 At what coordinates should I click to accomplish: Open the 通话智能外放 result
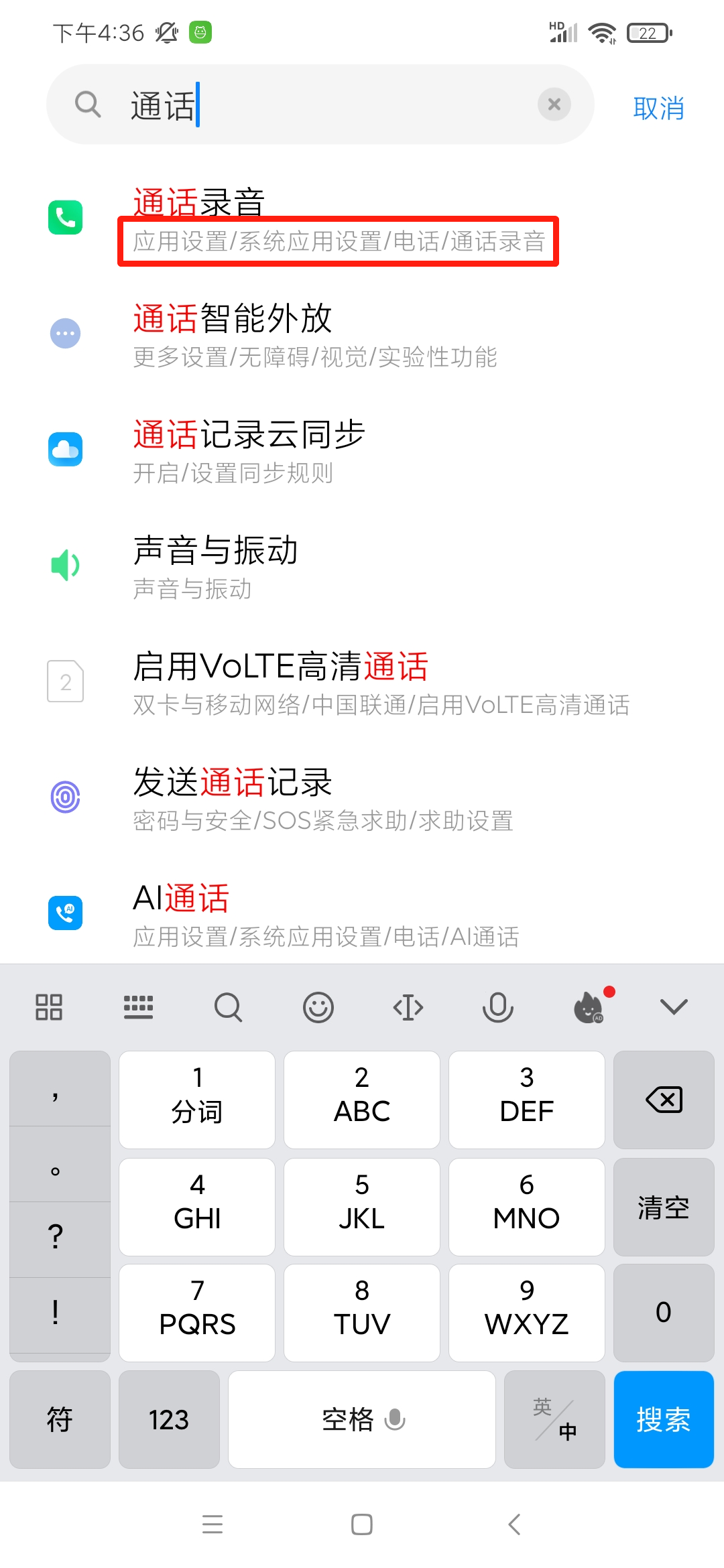tap(362, 334)
